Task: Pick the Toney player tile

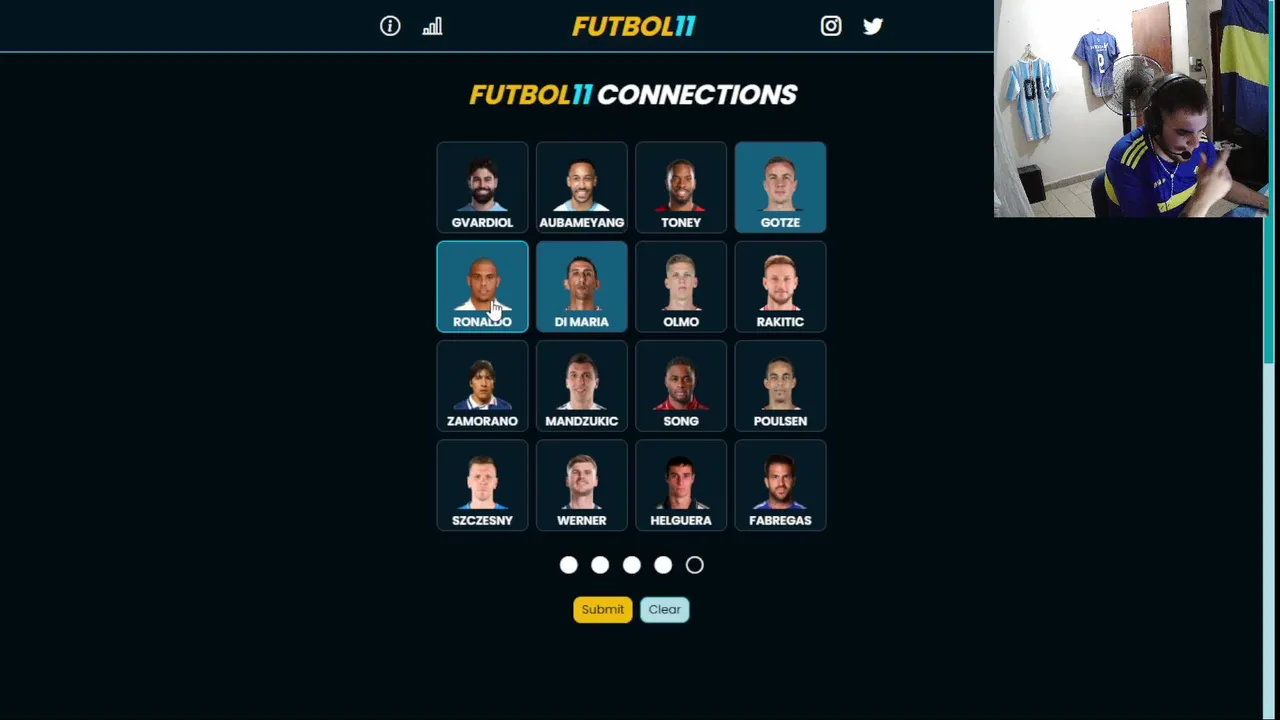Action: pos(681,188)
